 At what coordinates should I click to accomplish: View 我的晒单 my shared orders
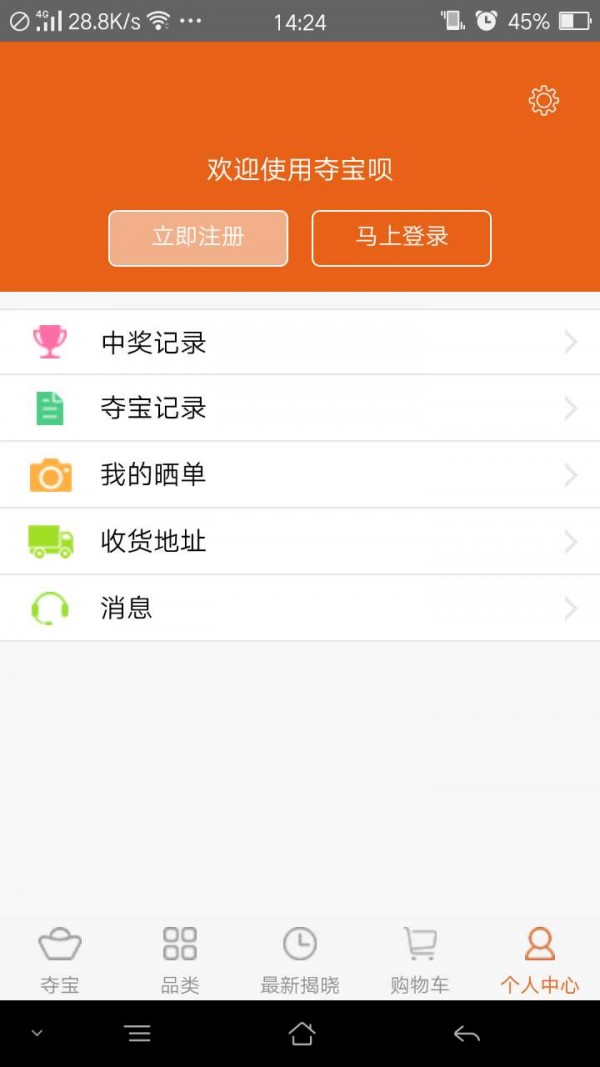300,475
